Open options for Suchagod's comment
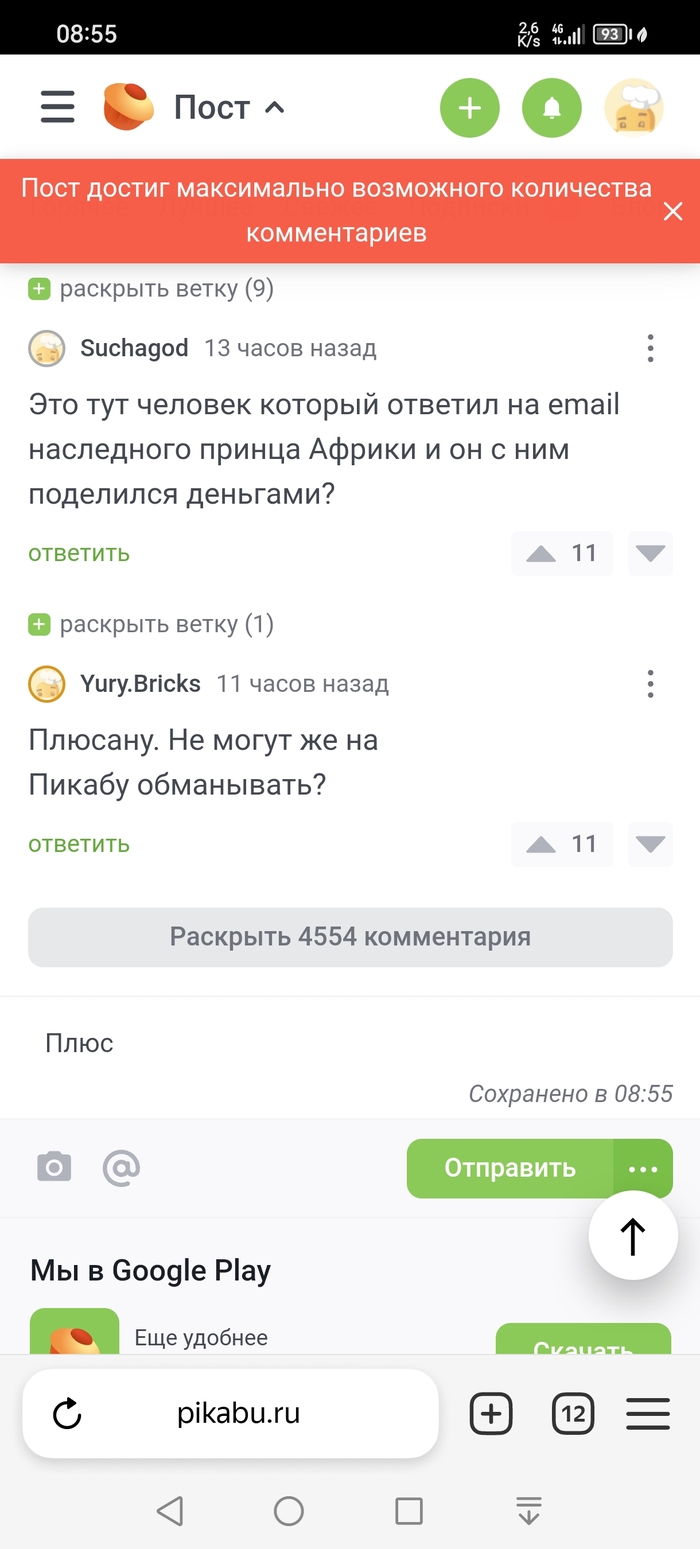This screenshot has width=700, height=1549. (x=650, y=348)
